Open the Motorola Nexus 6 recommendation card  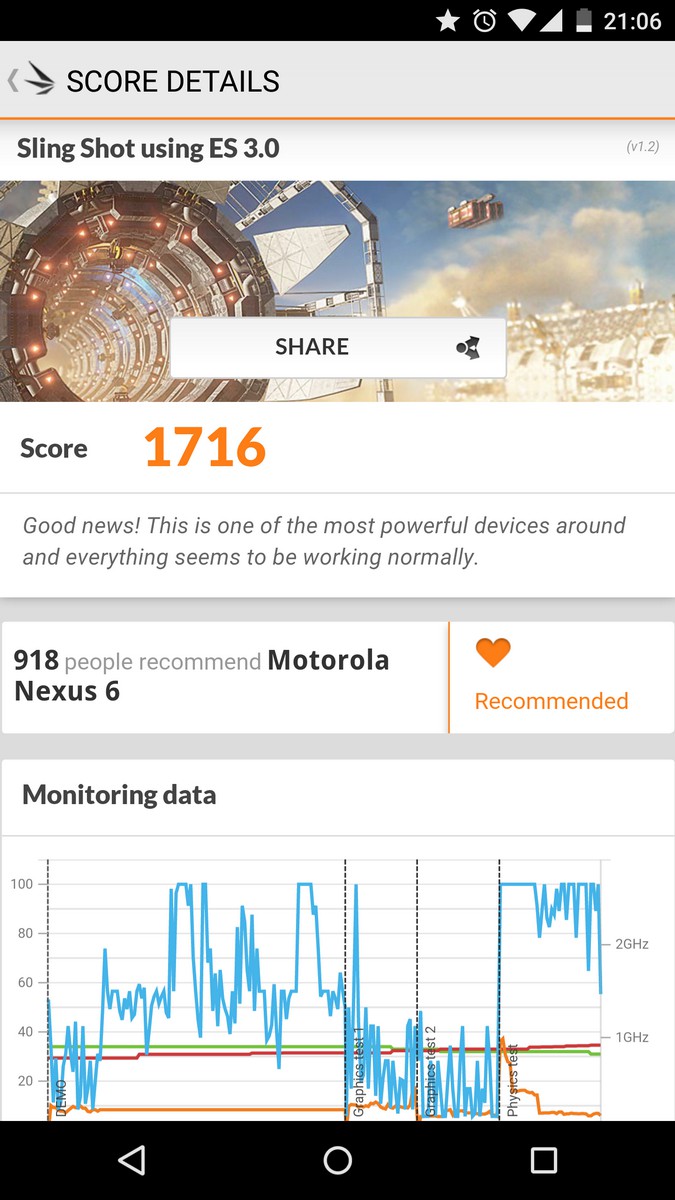point(225,677)
